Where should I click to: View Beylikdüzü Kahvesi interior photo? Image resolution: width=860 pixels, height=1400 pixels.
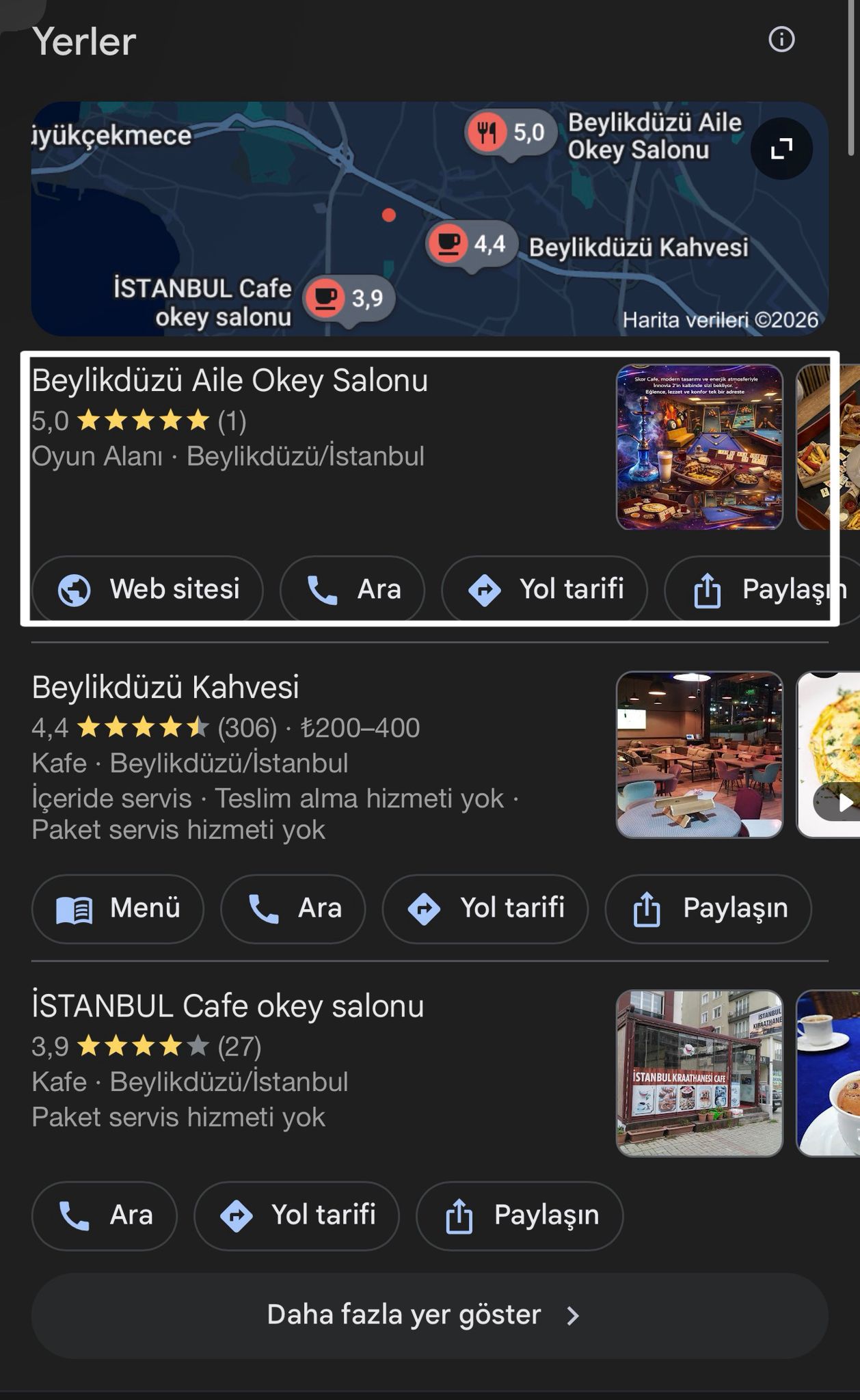pyautogui.click(x=699, y=755)
